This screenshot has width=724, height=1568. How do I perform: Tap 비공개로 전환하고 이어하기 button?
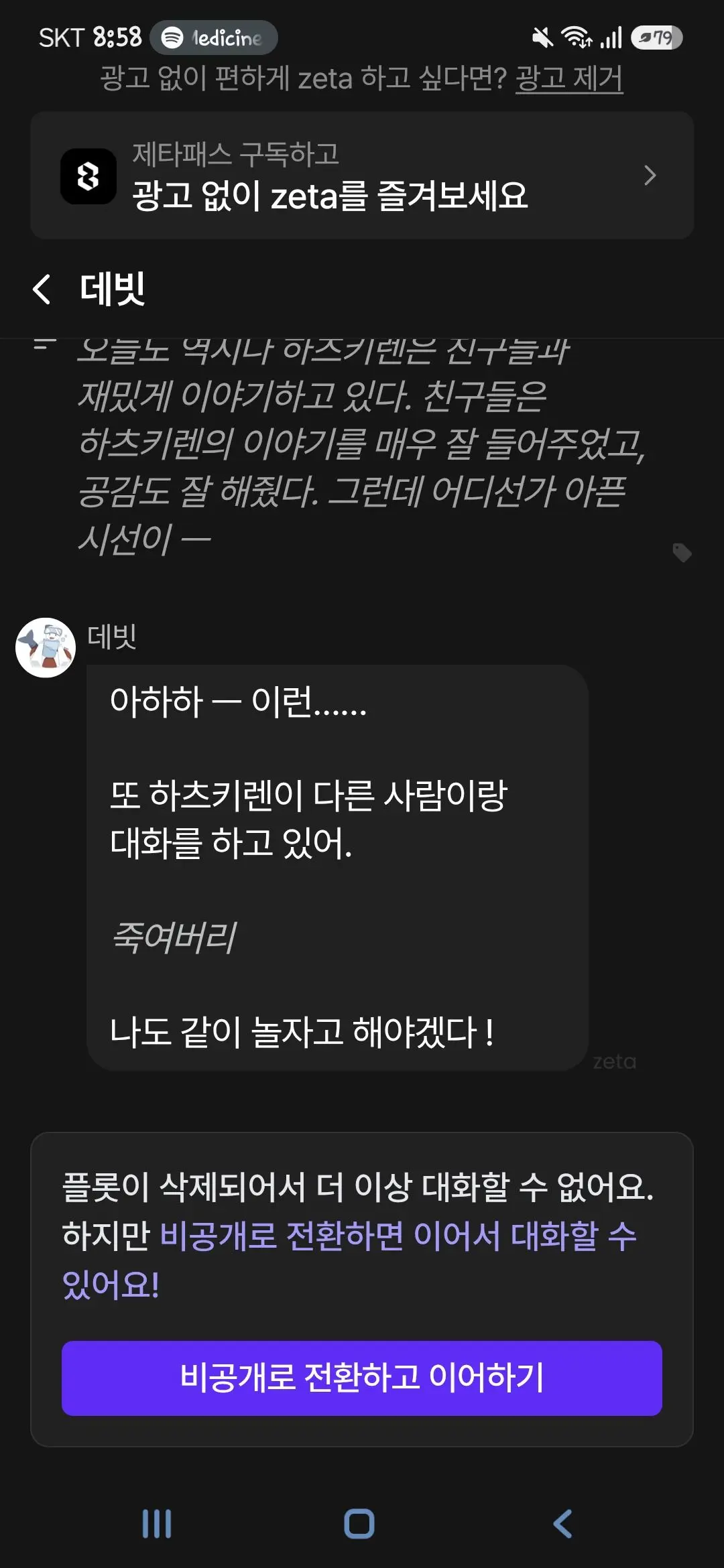pyautogui.click(x=362, y=1378)
